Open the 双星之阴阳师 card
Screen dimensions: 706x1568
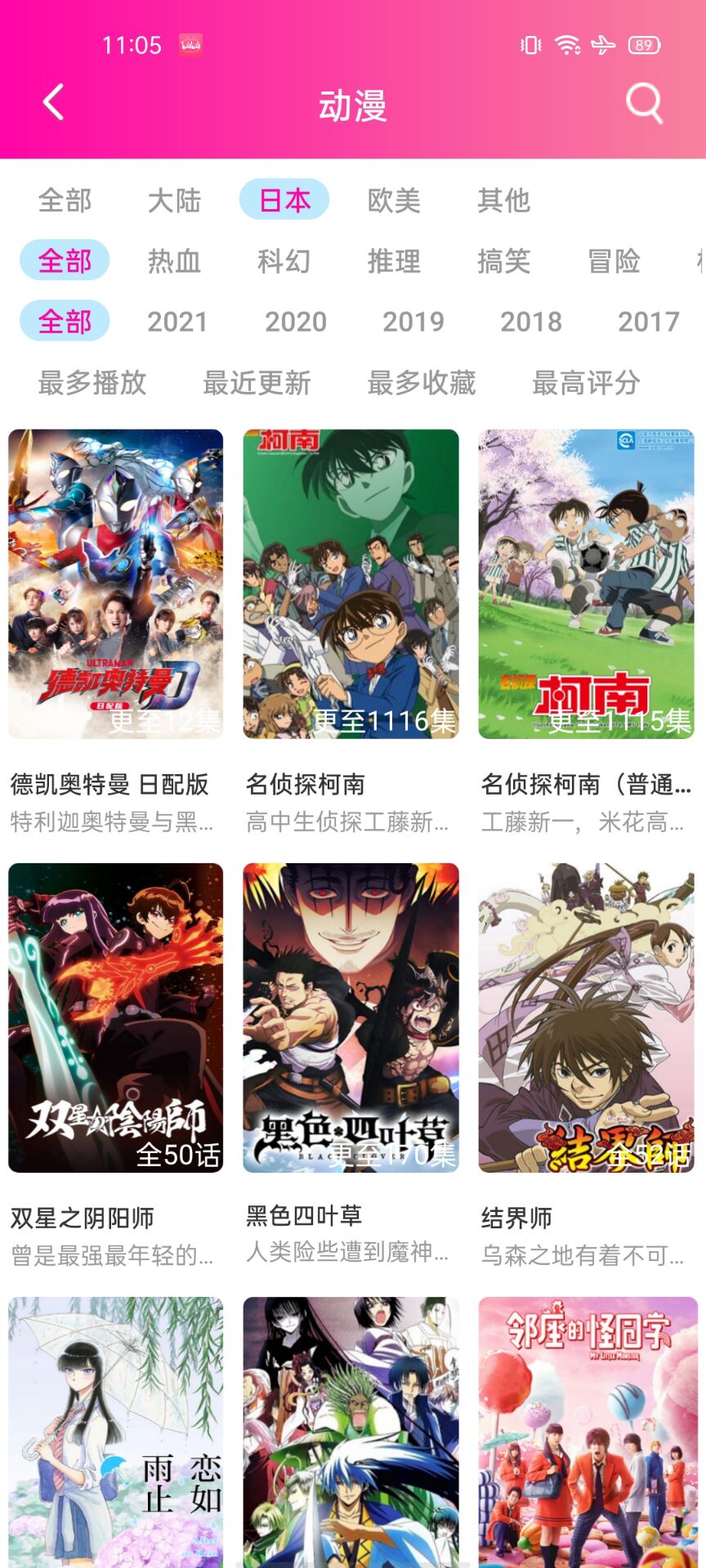[115, 1018]
